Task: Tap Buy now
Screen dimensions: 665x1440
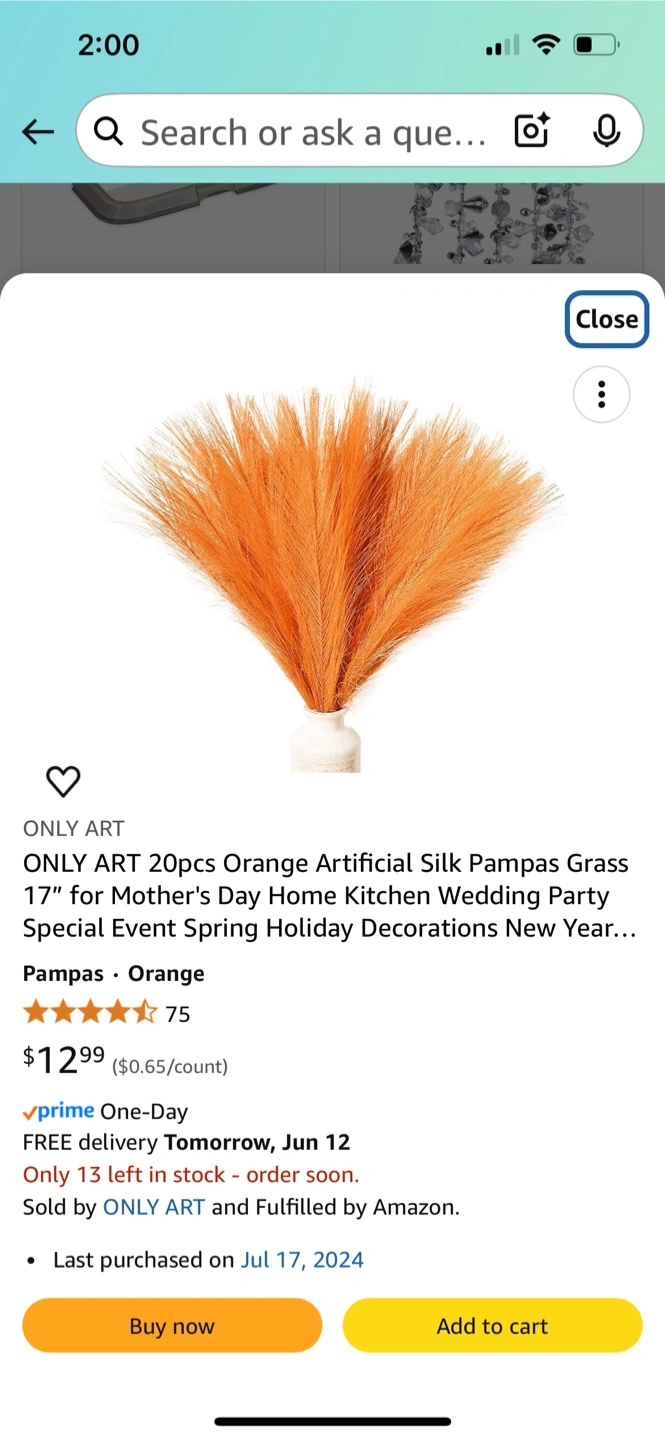Action: (x=172, y=1326)
